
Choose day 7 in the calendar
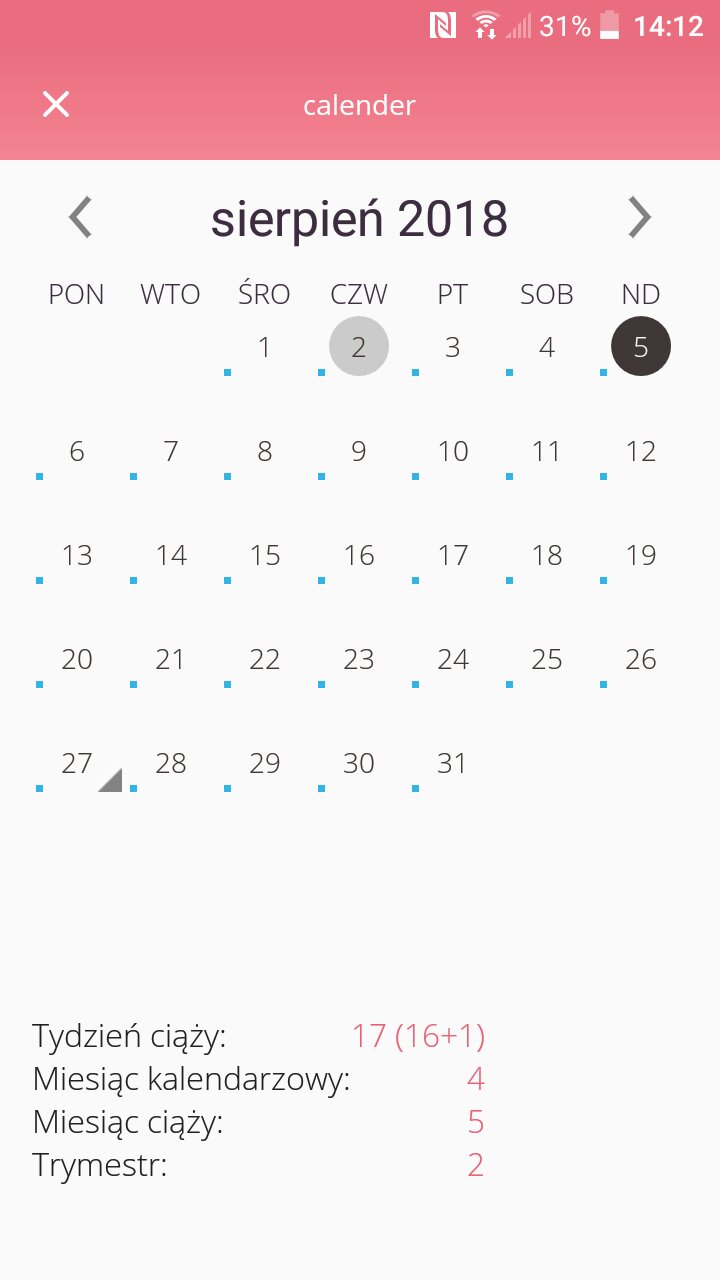click(x=171, y=451)
